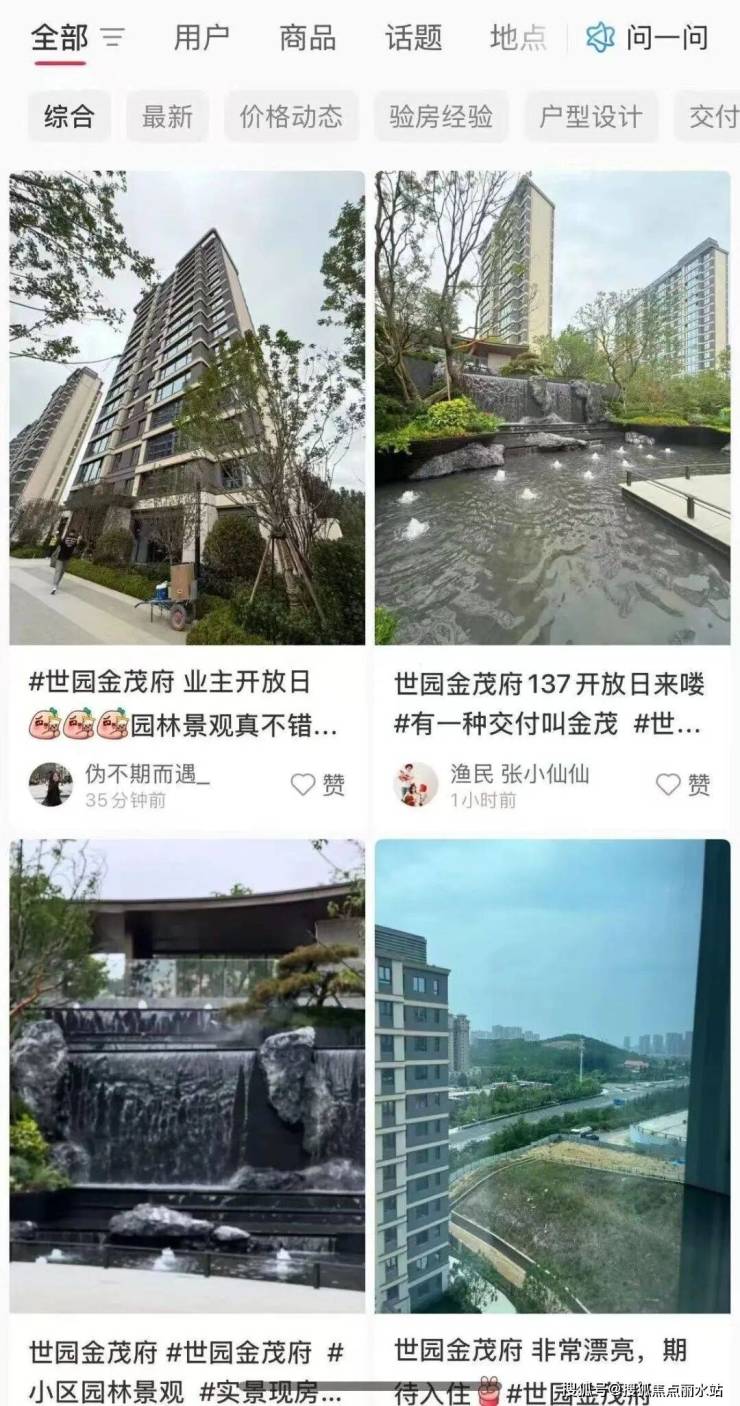Switch to the 地点 tab

tap(518, 38)
